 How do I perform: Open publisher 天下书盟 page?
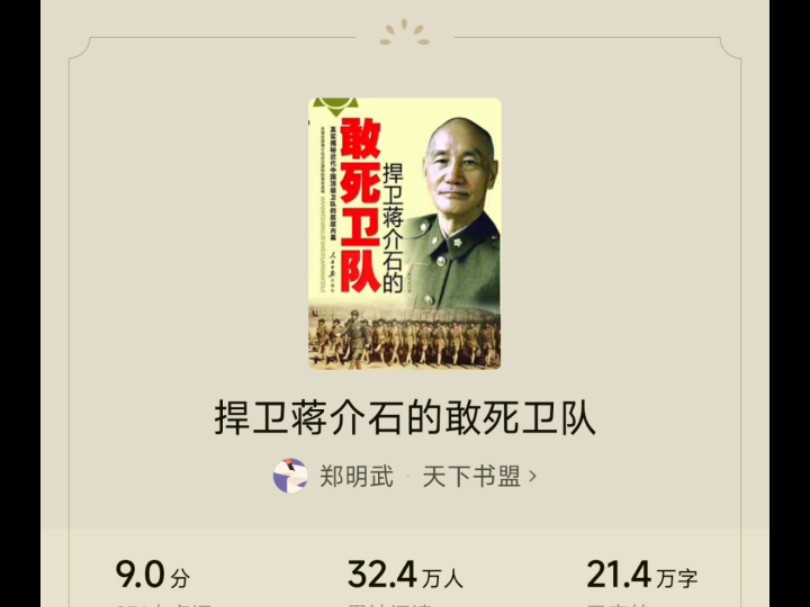[x=478, y=476]
